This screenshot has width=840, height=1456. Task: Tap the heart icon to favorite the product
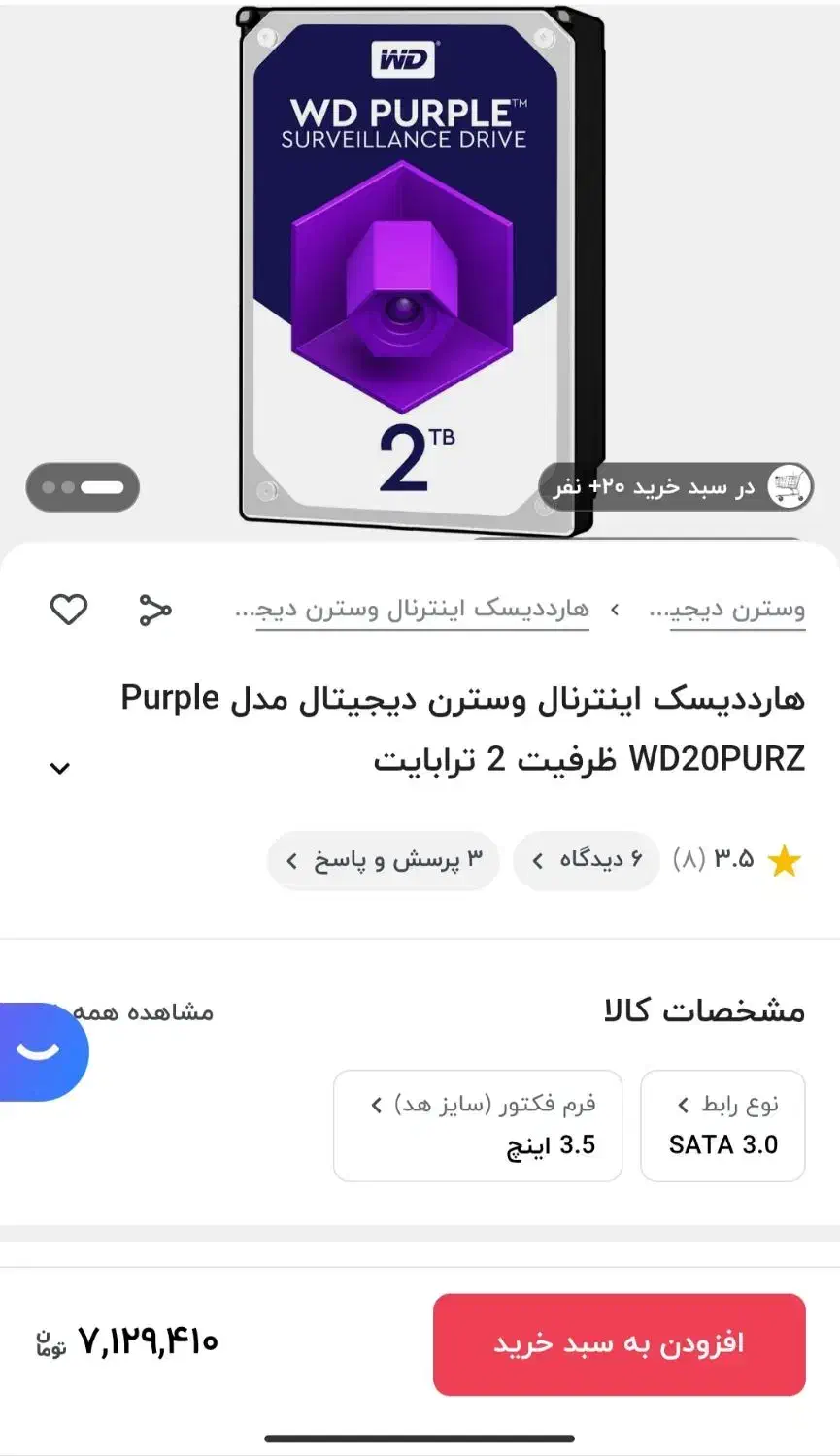point(68,610)
